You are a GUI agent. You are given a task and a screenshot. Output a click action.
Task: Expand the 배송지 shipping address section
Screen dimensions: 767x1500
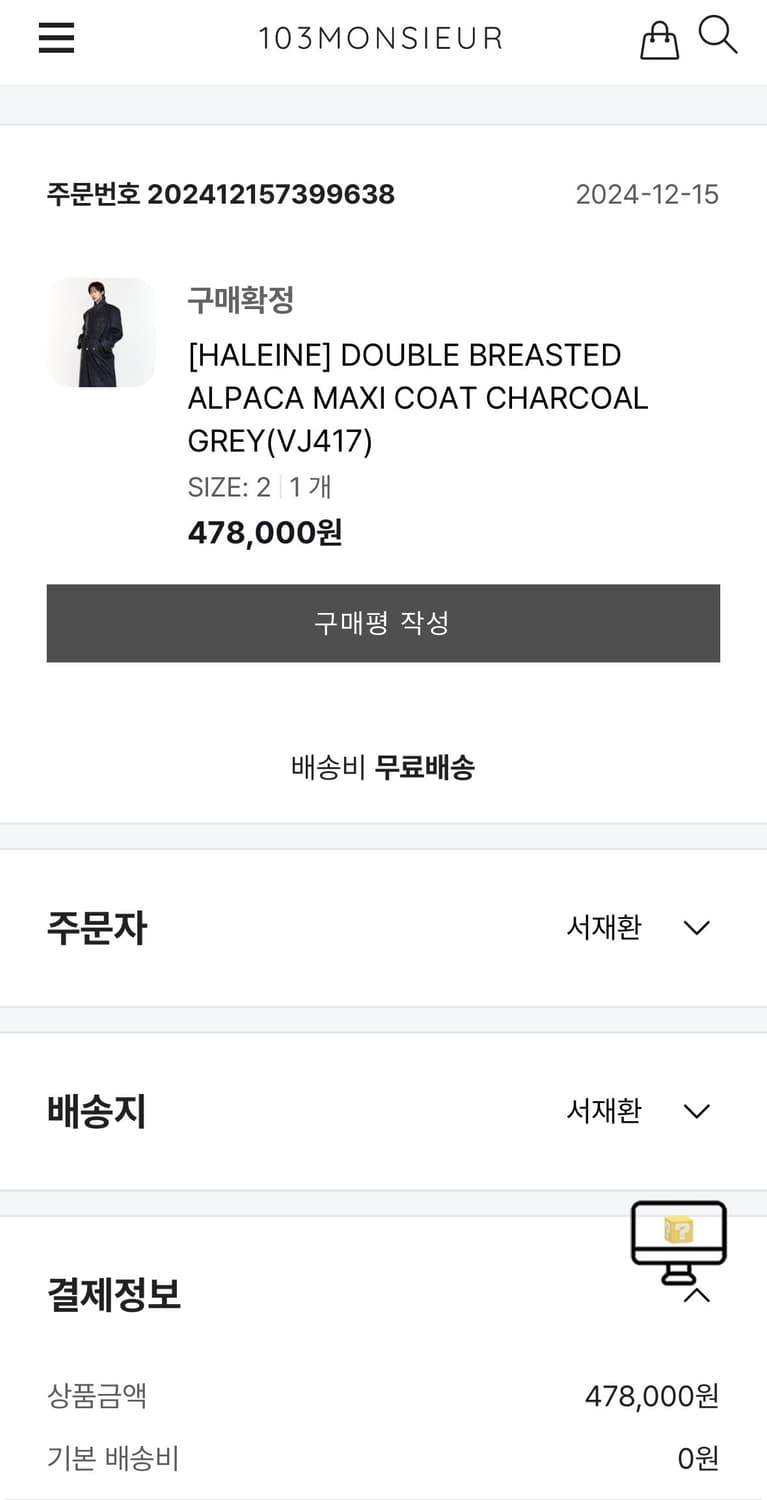pyautogui.click(x=696, y=1110)
